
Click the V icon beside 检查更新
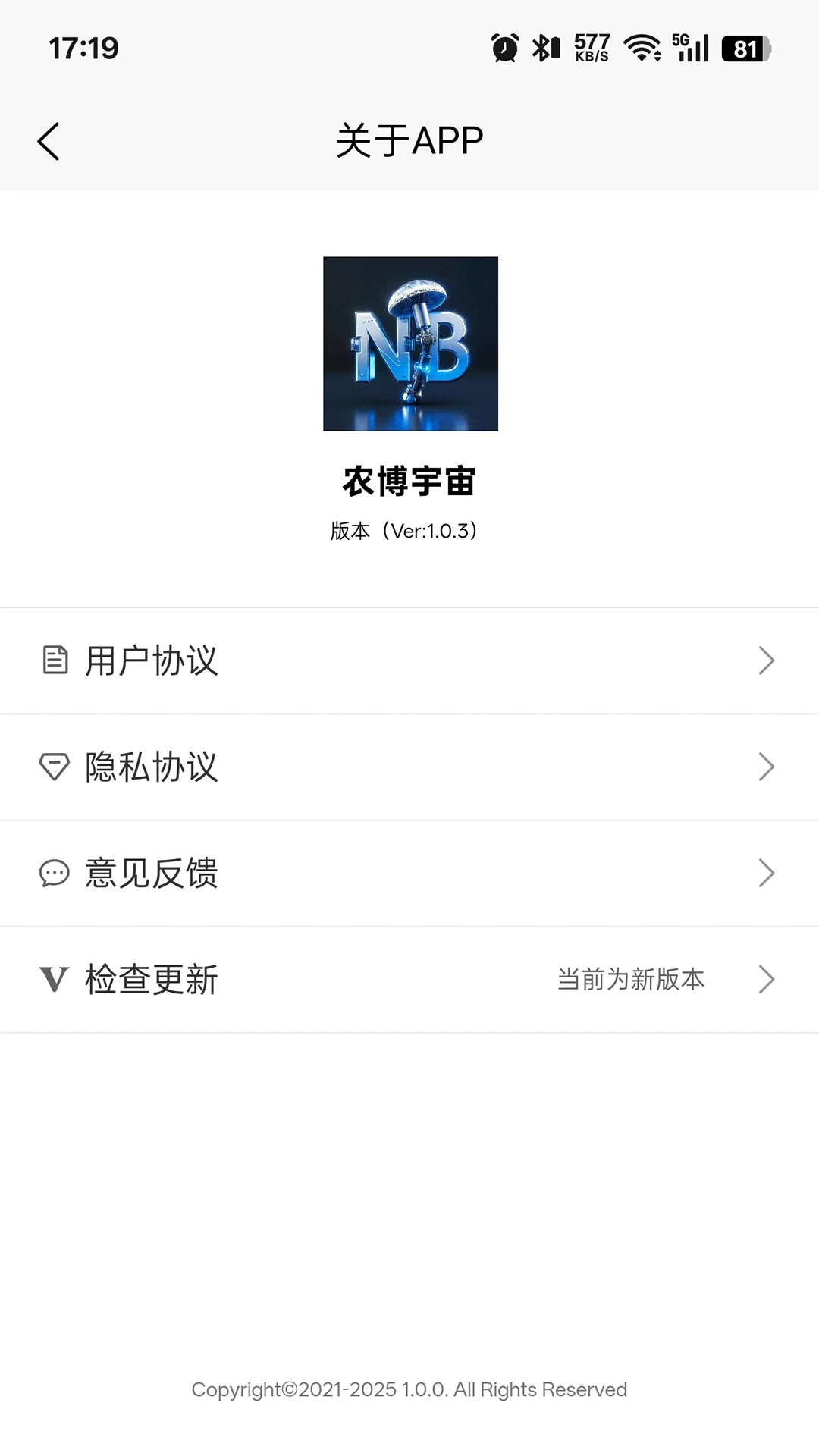click(53, 980)
